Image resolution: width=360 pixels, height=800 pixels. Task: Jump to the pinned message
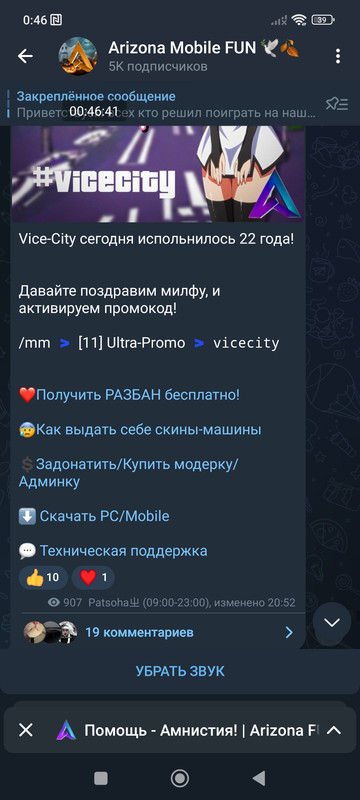(167, 104)
